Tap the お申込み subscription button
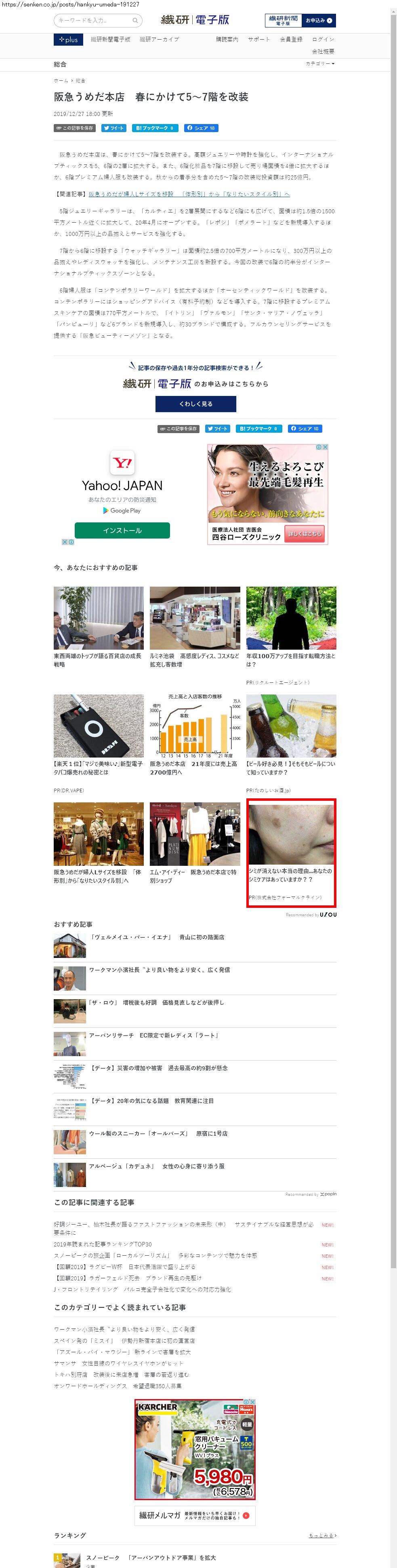The height and width of the screenshot is (1568, 397). coord(319,20)
